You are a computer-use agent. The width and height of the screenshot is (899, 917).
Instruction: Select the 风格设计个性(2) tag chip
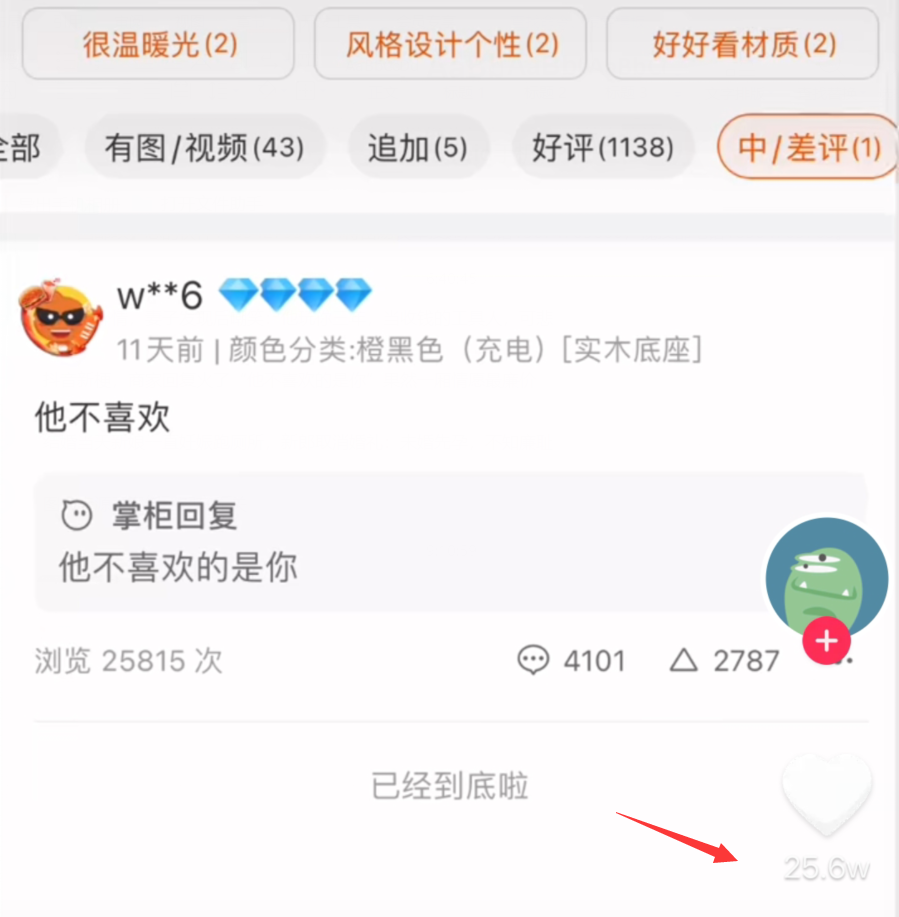(x=450, y=44)
